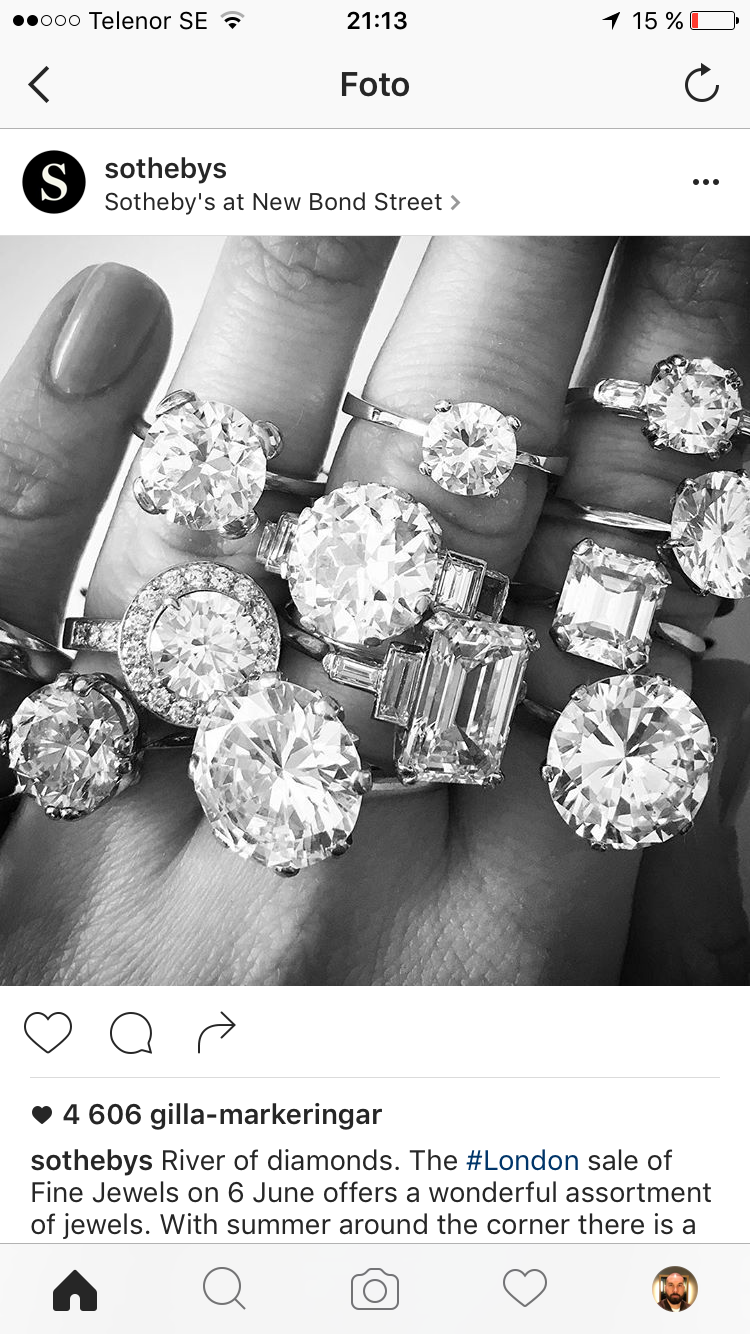Switch to the Search tab
Screen dimensions: 750x1334
tap(224, 1290)
